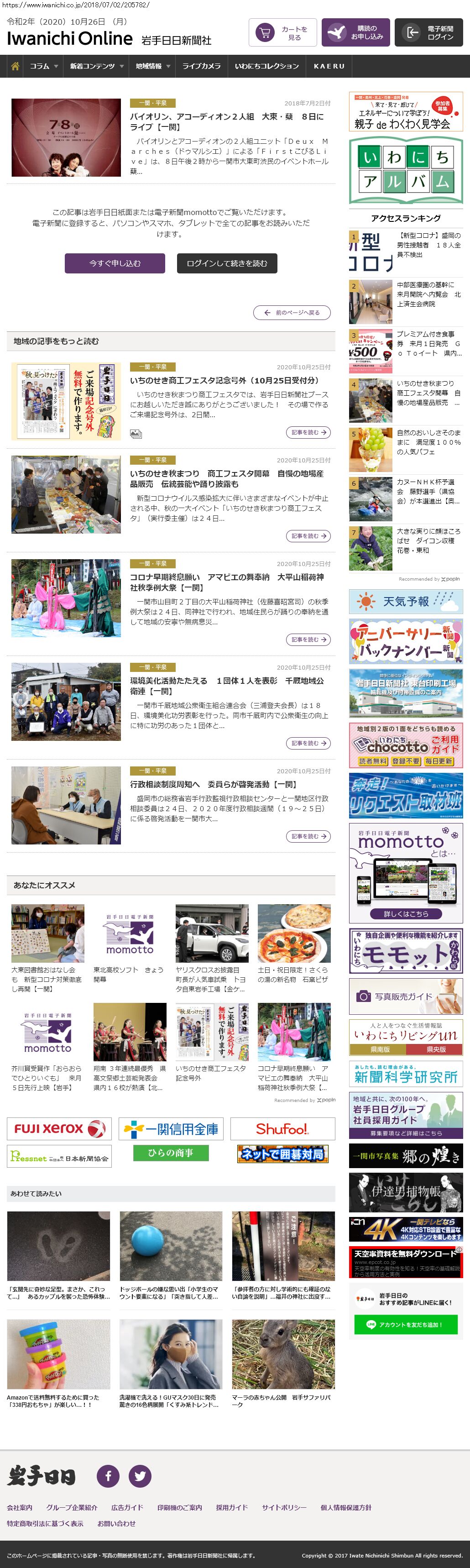Viewport: 470px width, 1568px height.
Task: Open the 写真販売ガイド banner
Action: pyautogui.click(x=406, y=996)
